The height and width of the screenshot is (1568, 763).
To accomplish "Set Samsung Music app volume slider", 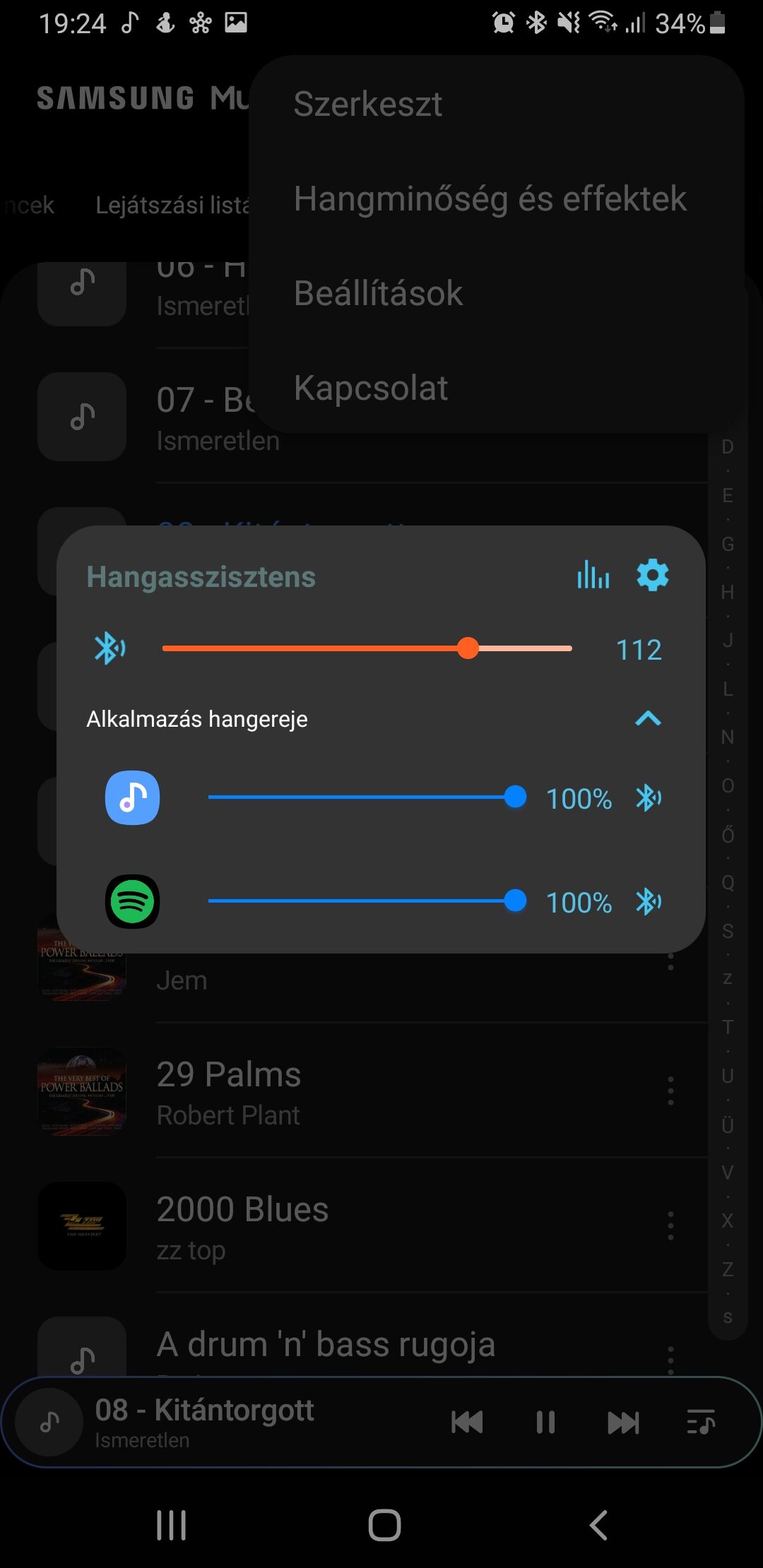I will tap(515, 797).
